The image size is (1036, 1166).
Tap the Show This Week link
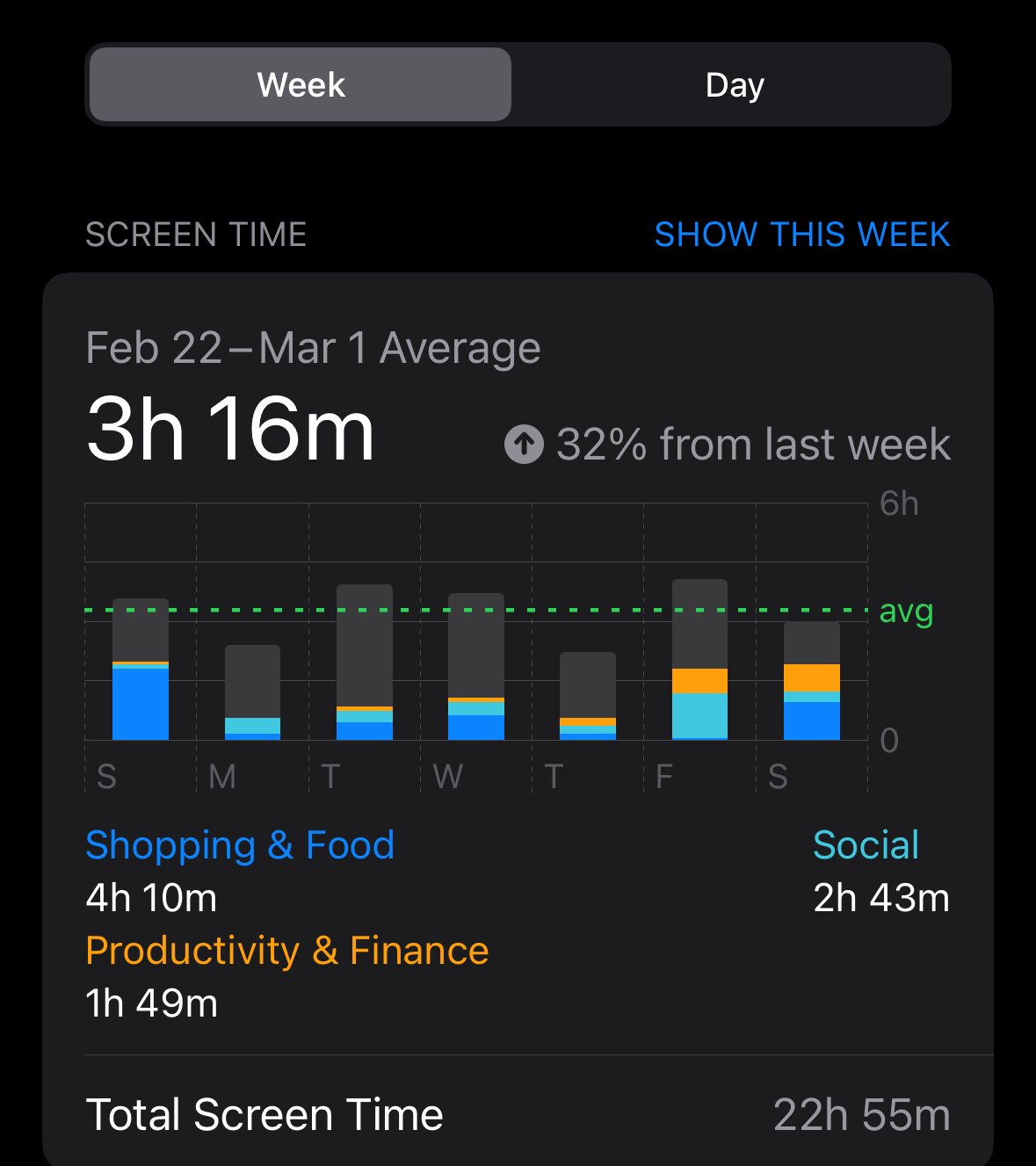click(801, 235)
